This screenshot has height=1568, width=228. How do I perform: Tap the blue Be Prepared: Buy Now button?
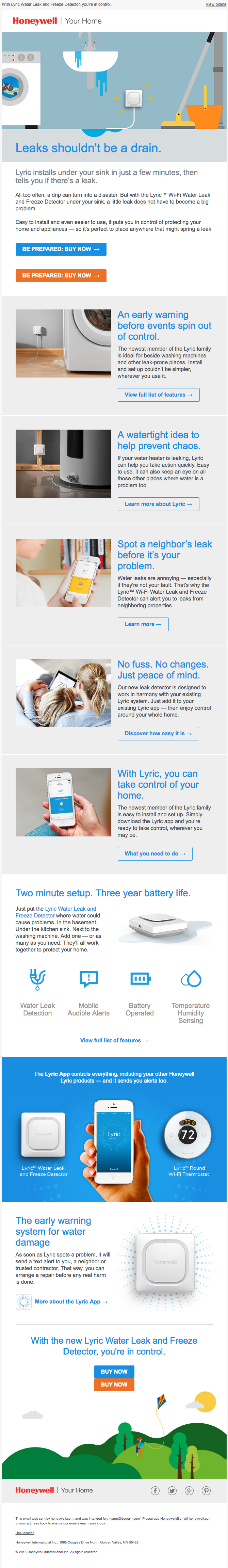[x=61, y=249]
